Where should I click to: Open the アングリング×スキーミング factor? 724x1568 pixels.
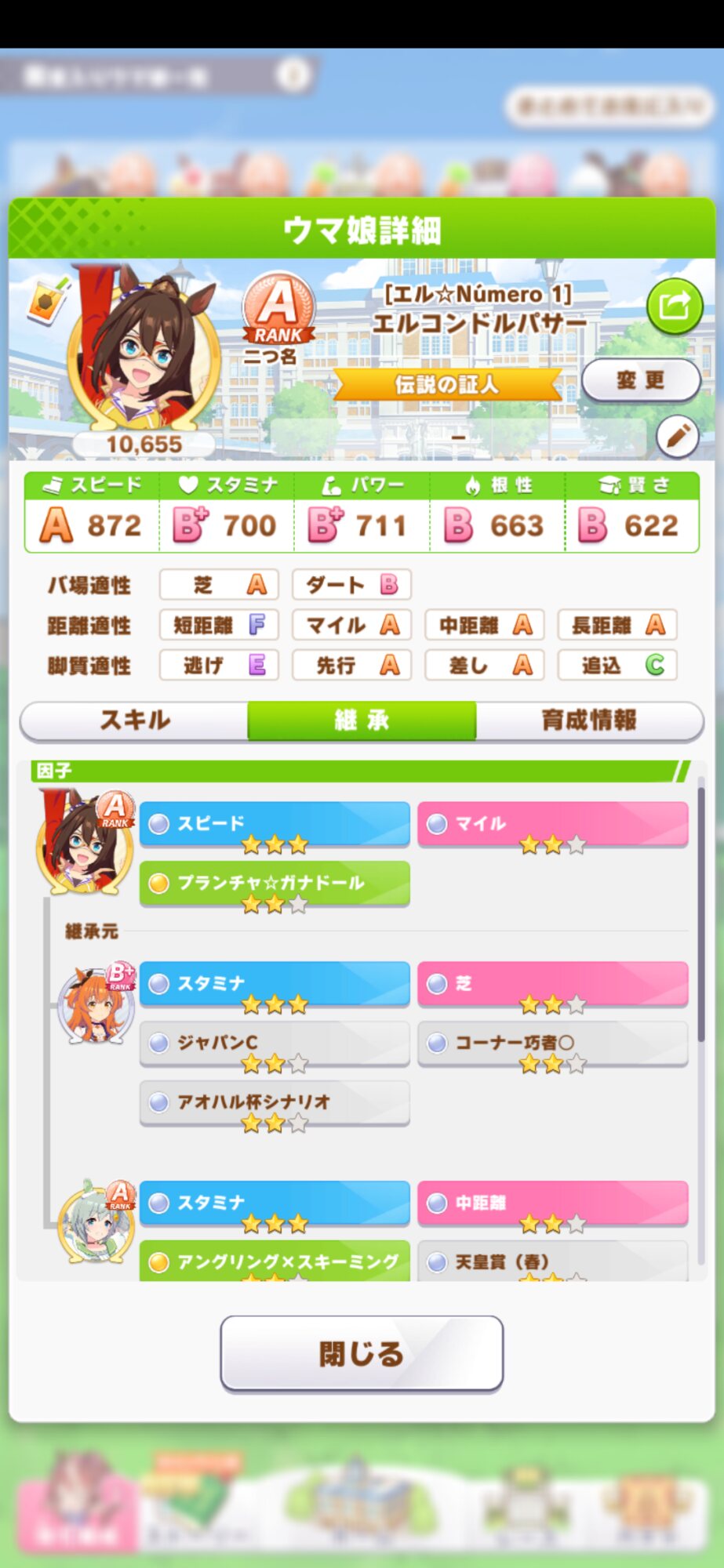275,1261
